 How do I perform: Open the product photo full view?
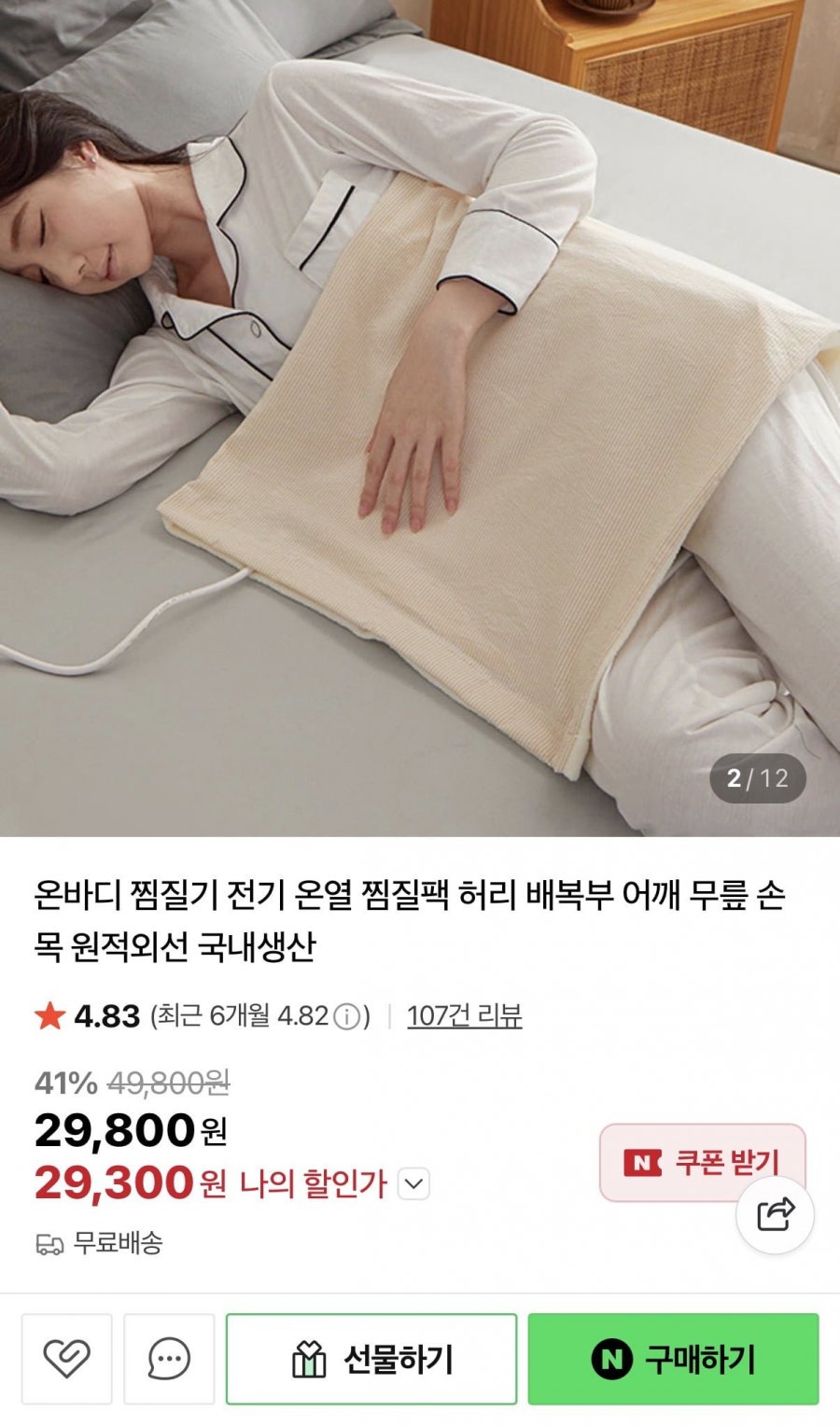[x=420, y=418]
